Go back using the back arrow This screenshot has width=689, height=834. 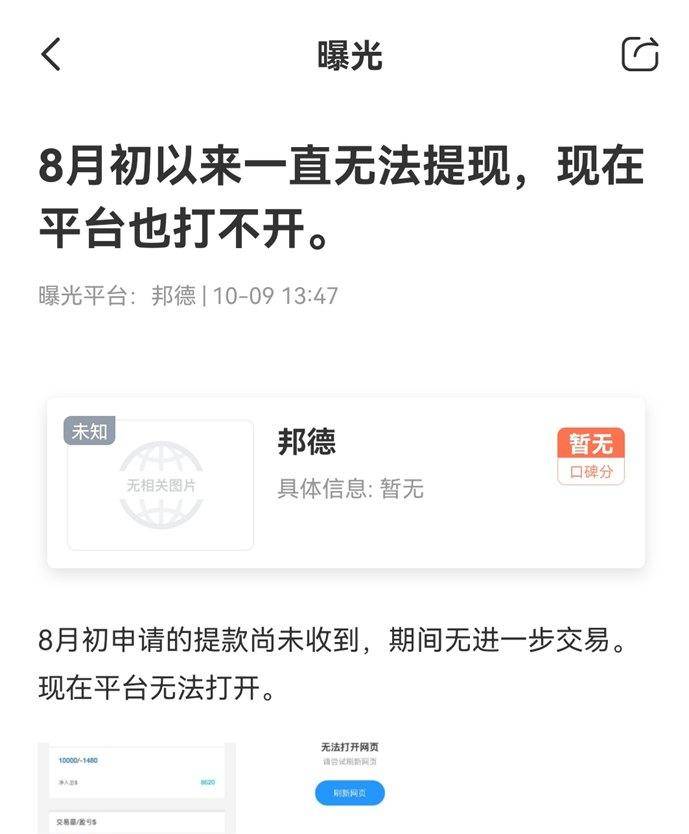tap(51, 54)
